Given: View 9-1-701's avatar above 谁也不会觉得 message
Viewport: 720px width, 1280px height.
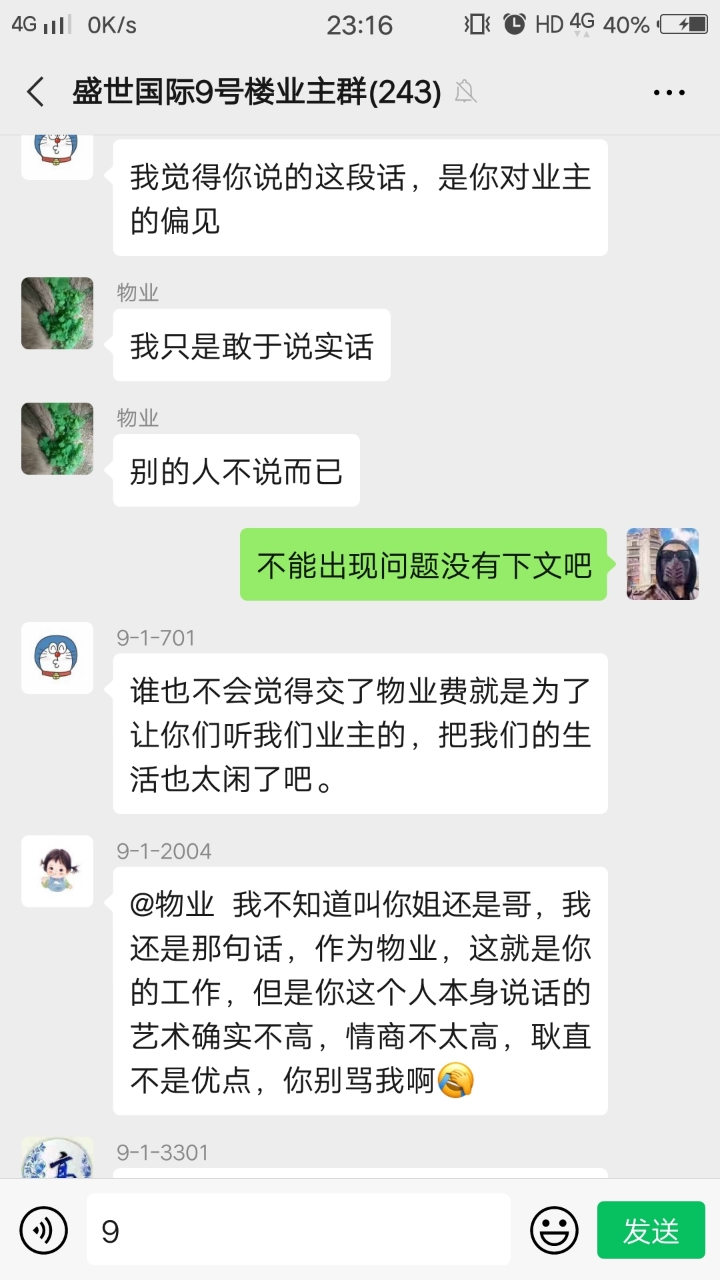Looking at the screenshot, I should pyautogui.click(x=57, y=658).
